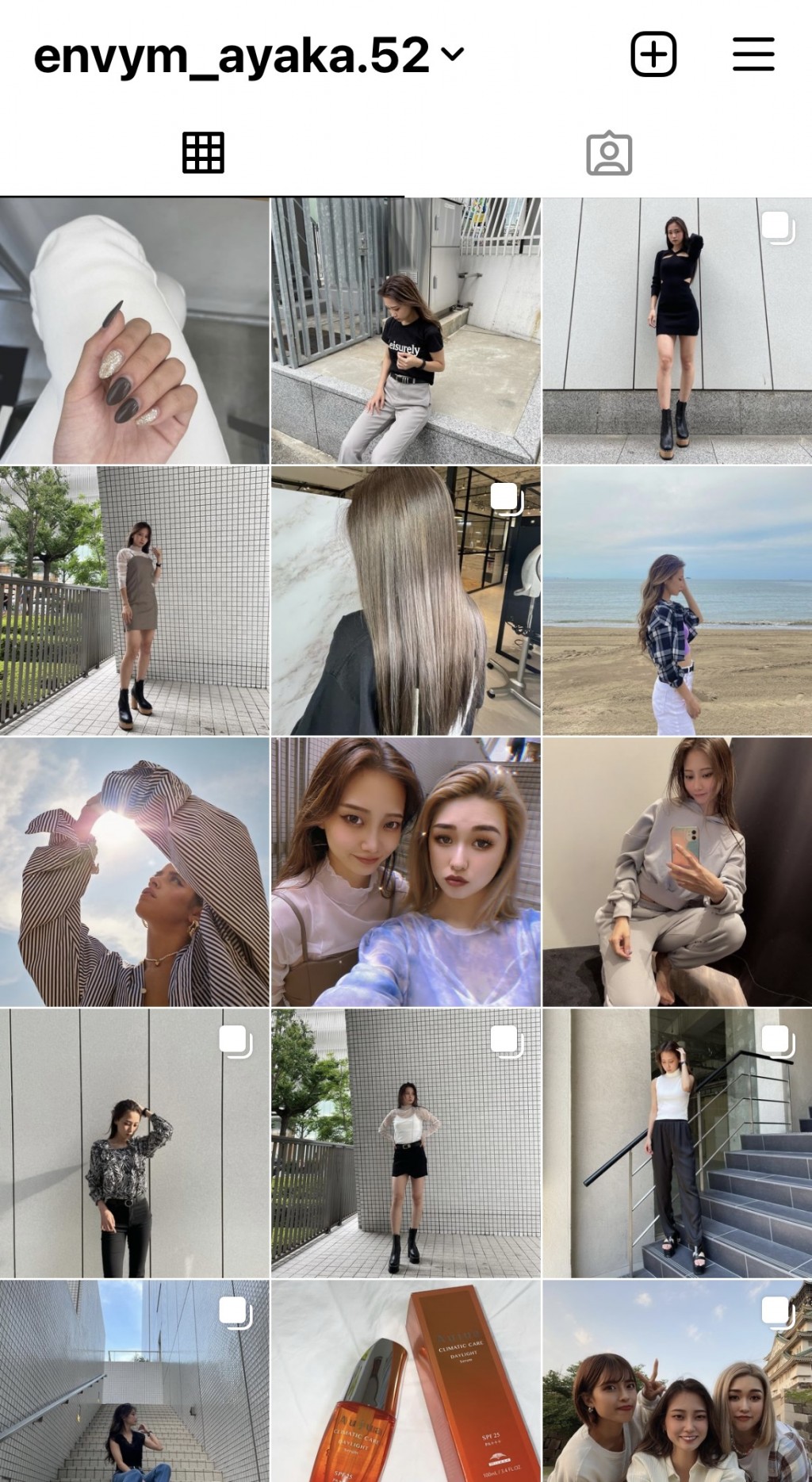The image size is (812, 1482).
Task: Open the hamburger menu
Action: coord(753,55)
